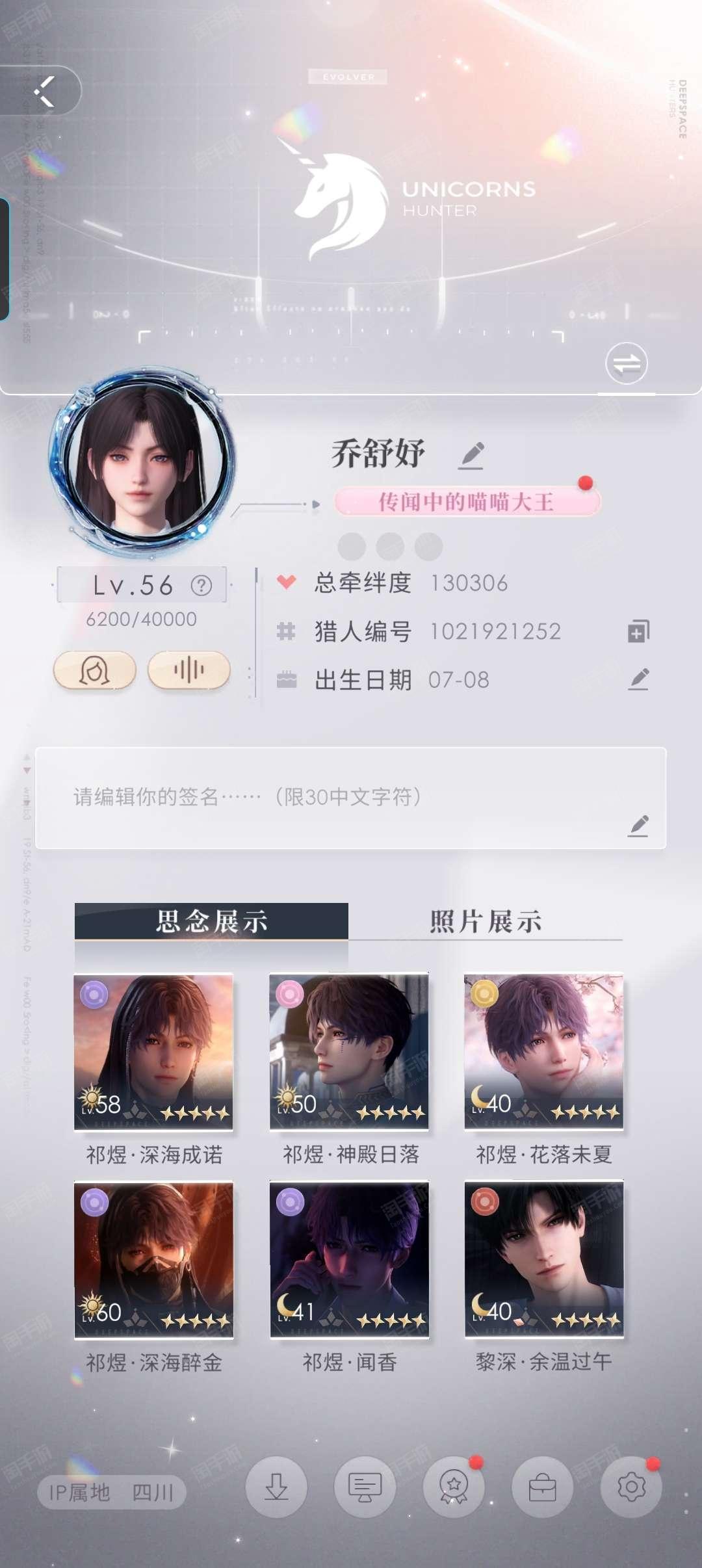Open the message board icon
Screen dimensions: 702x1568
click(x=365, y=1487)
